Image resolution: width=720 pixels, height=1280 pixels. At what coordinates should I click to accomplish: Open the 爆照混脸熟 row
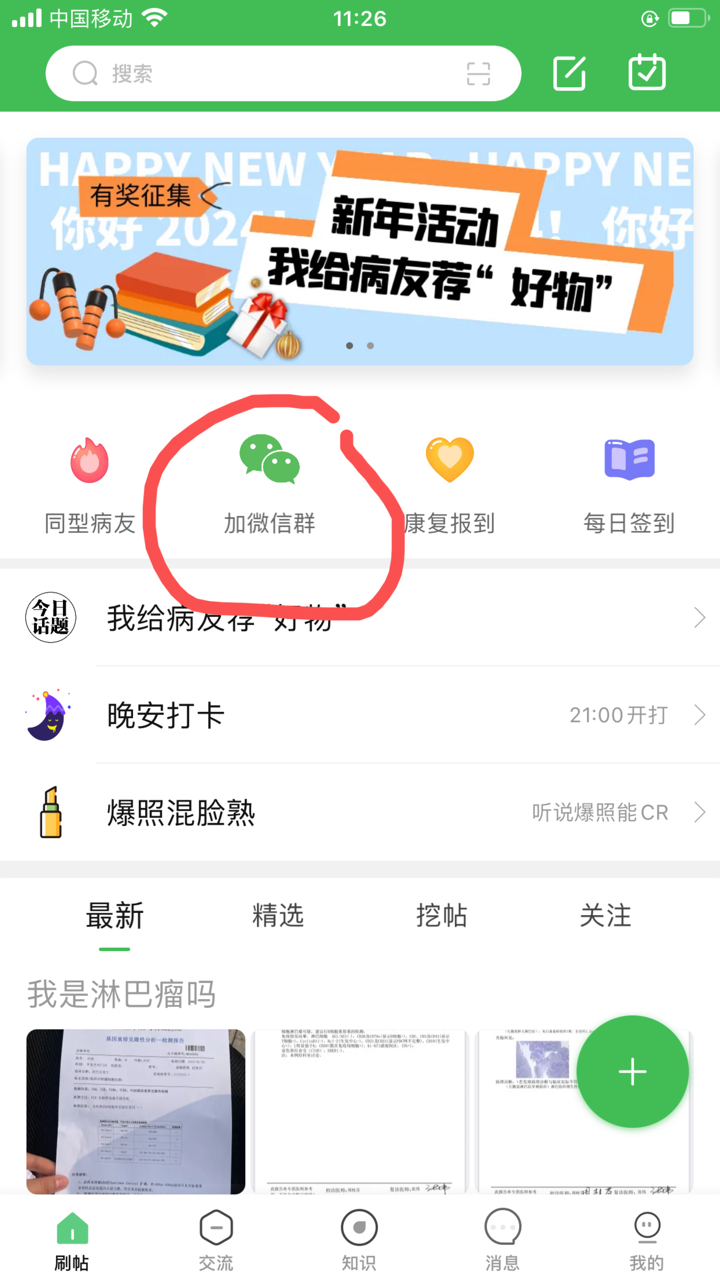[x=360, y=812]
